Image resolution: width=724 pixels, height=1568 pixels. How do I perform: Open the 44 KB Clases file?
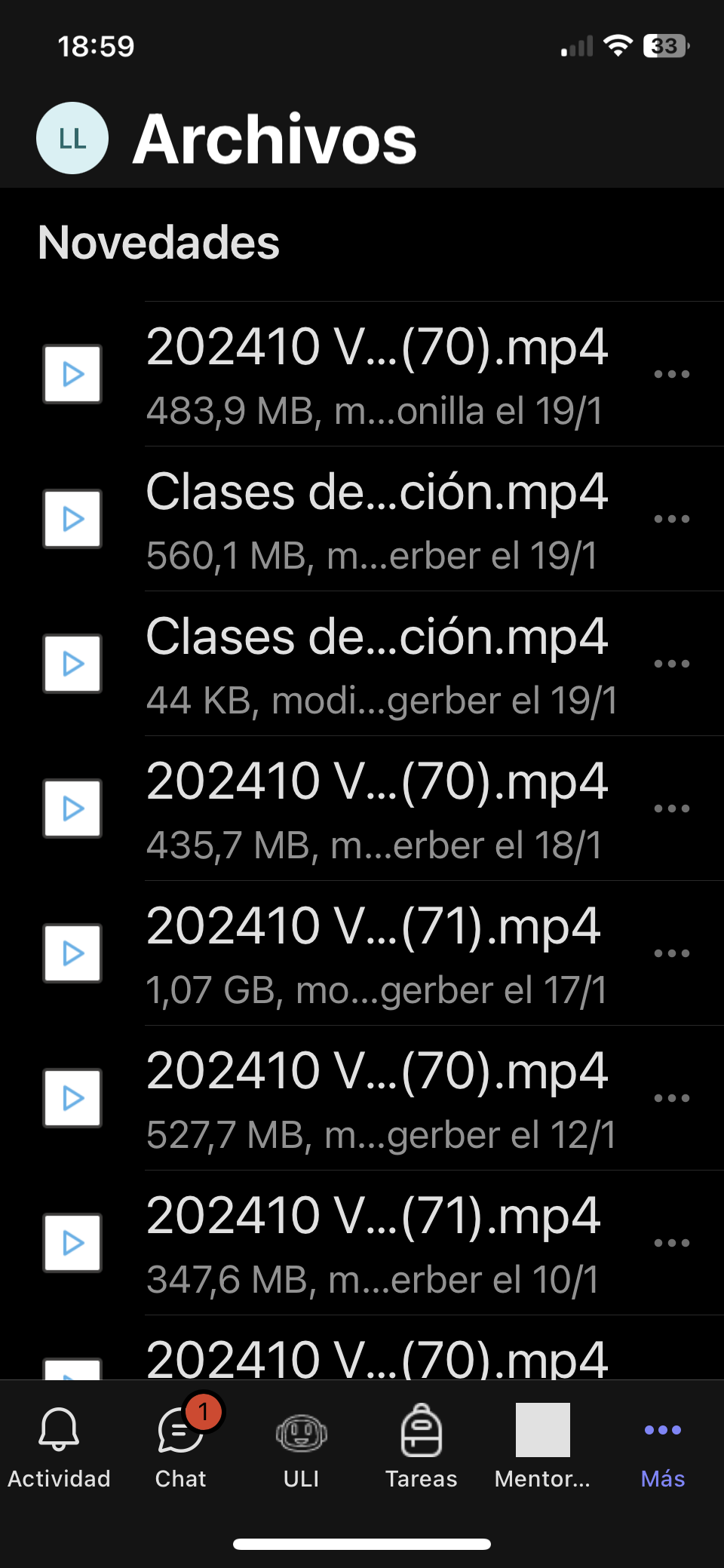377,664
